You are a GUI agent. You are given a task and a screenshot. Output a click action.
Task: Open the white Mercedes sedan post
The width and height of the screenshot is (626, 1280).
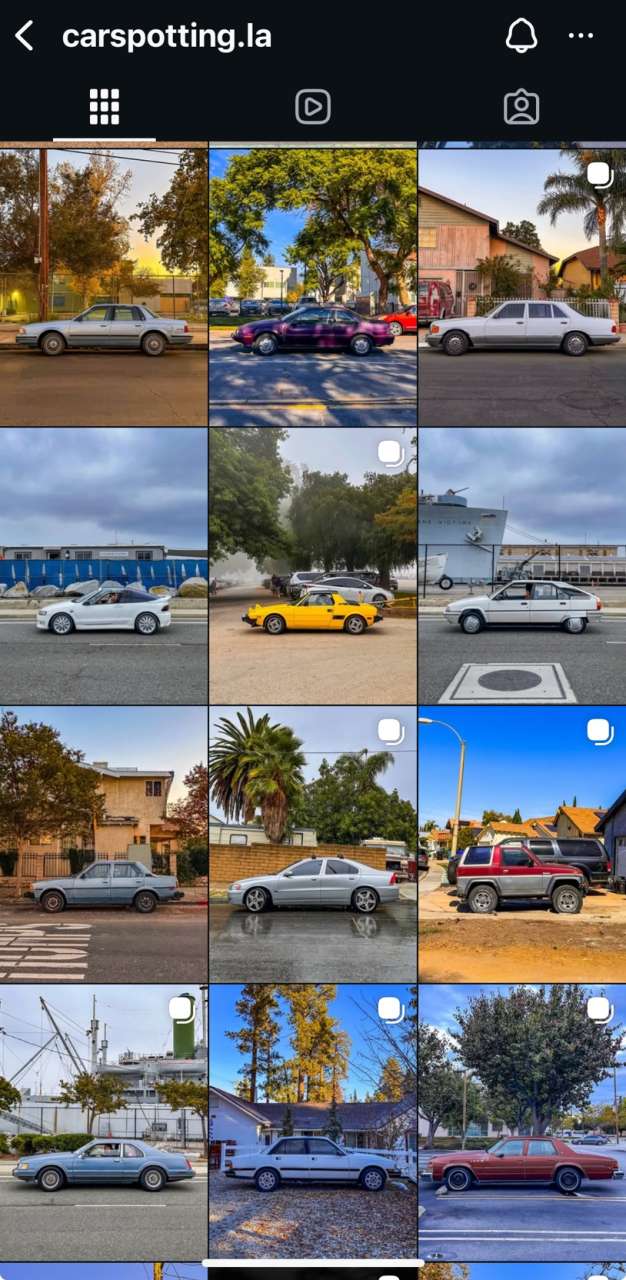coord(522,285)
